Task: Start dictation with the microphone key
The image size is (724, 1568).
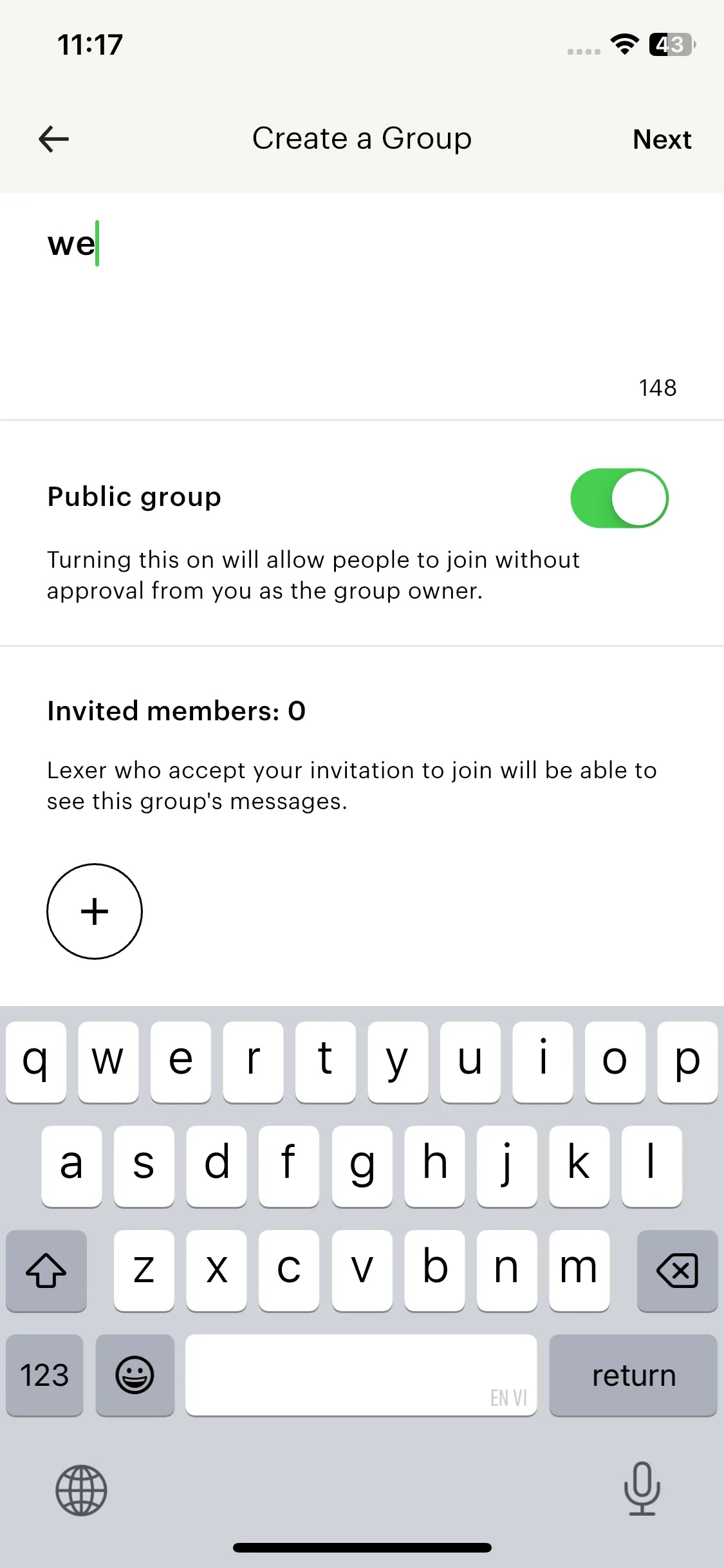Action: (x=642, y=1488)
